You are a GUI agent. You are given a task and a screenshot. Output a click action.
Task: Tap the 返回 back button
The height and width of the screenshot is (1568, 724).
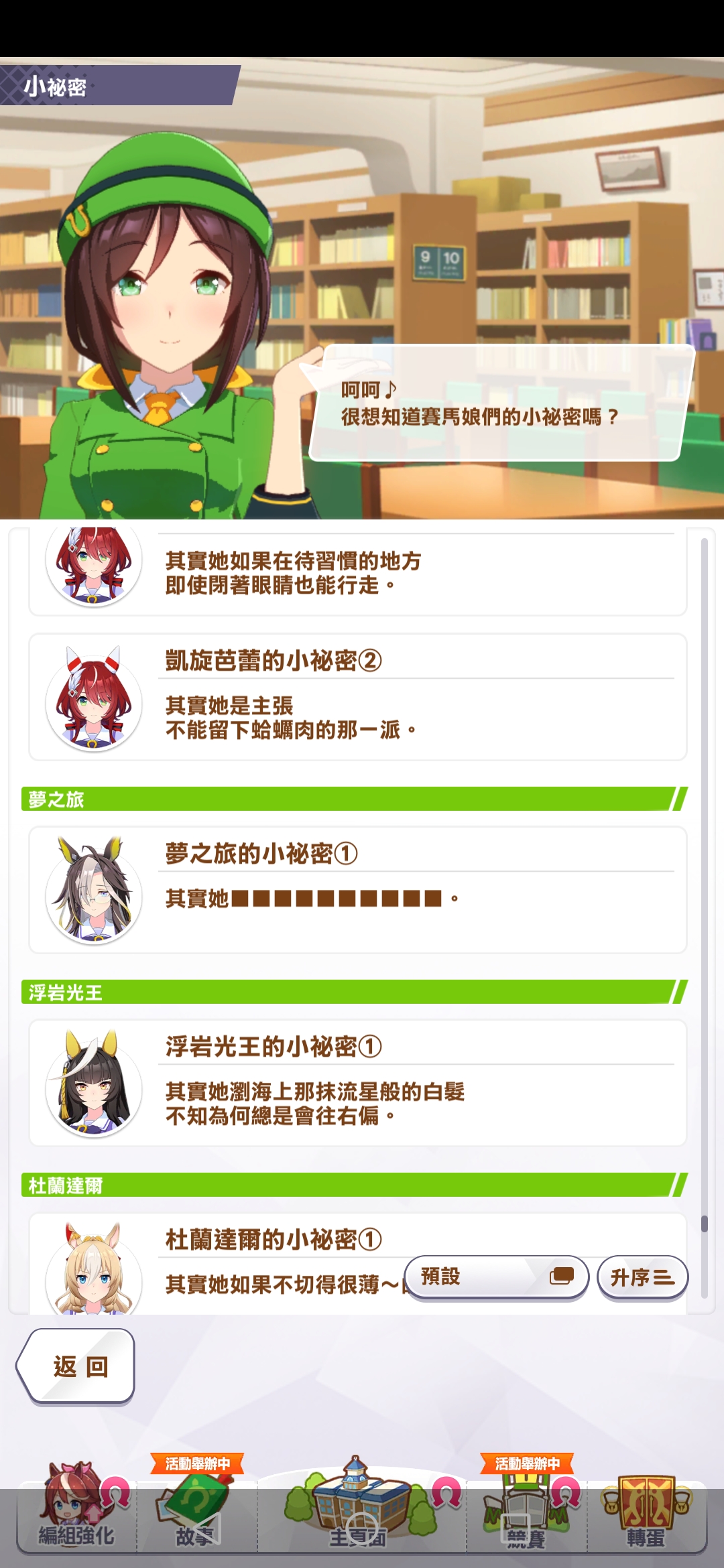click(77, 1366)
